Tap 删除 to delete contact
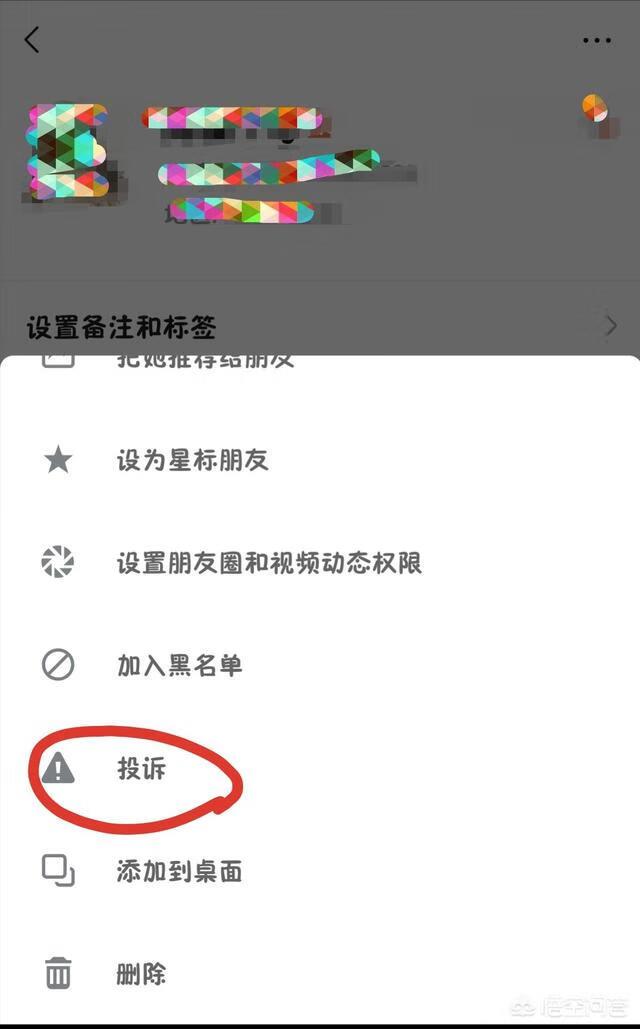The height and width of the screenshot is (1029, 640). coord(141,973)
